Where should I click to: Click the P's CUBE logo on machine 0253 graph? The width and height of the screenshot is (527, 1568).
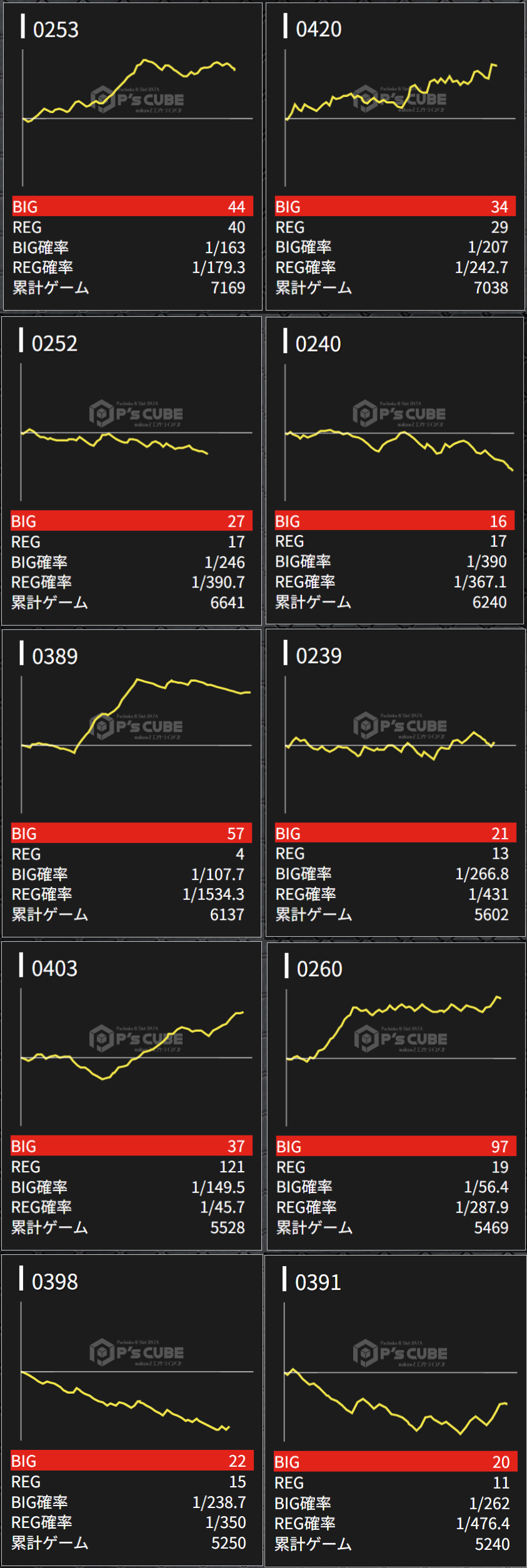(x=138, y=99)
